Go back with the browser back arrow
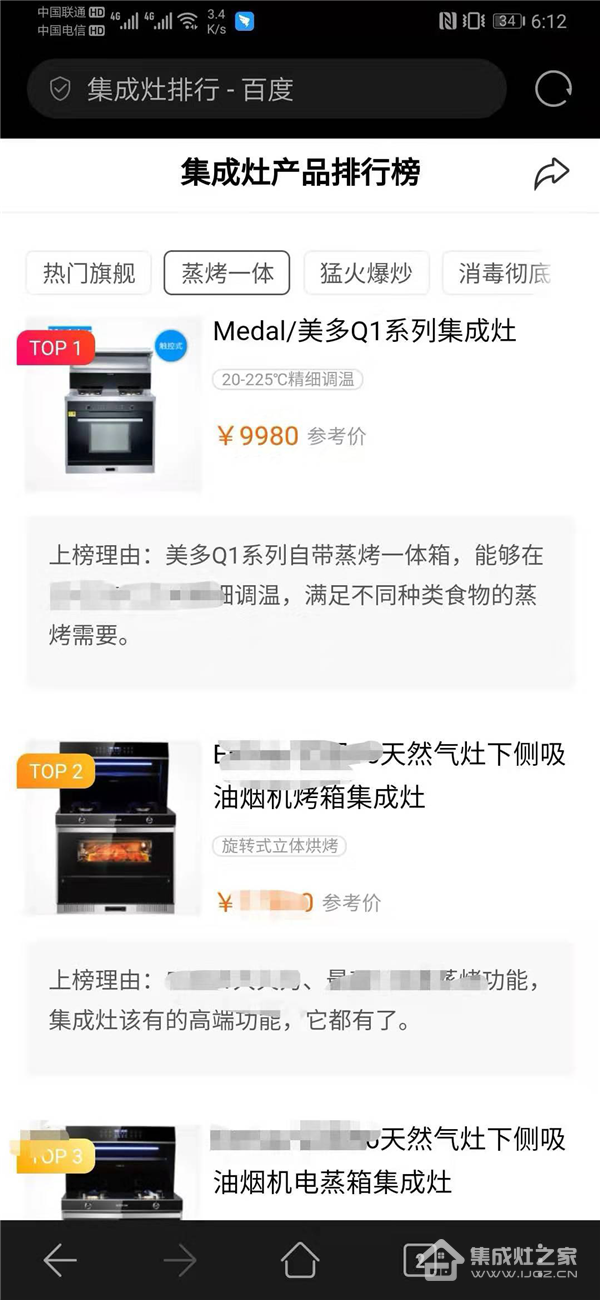 60,1260
